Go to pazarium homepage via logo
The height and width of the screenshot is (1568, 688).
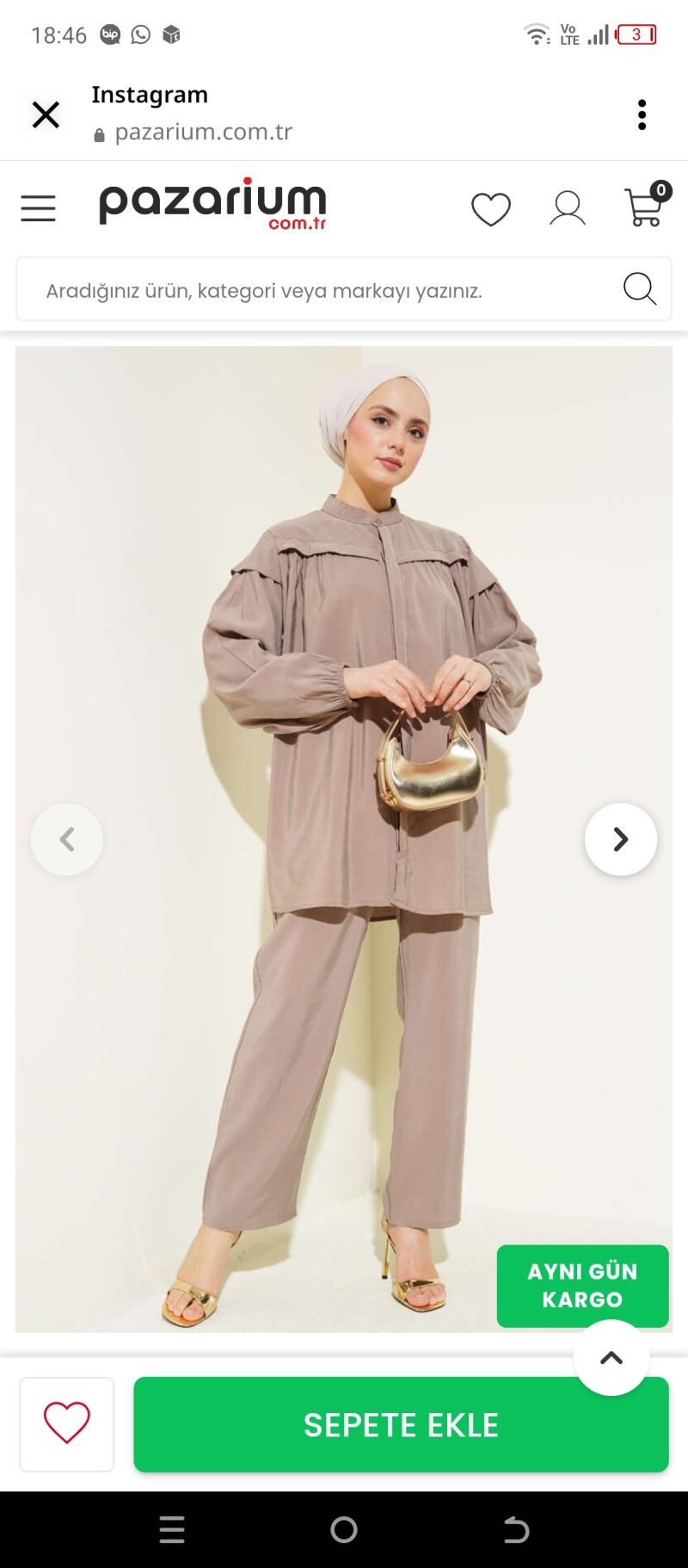pos(213,205)
